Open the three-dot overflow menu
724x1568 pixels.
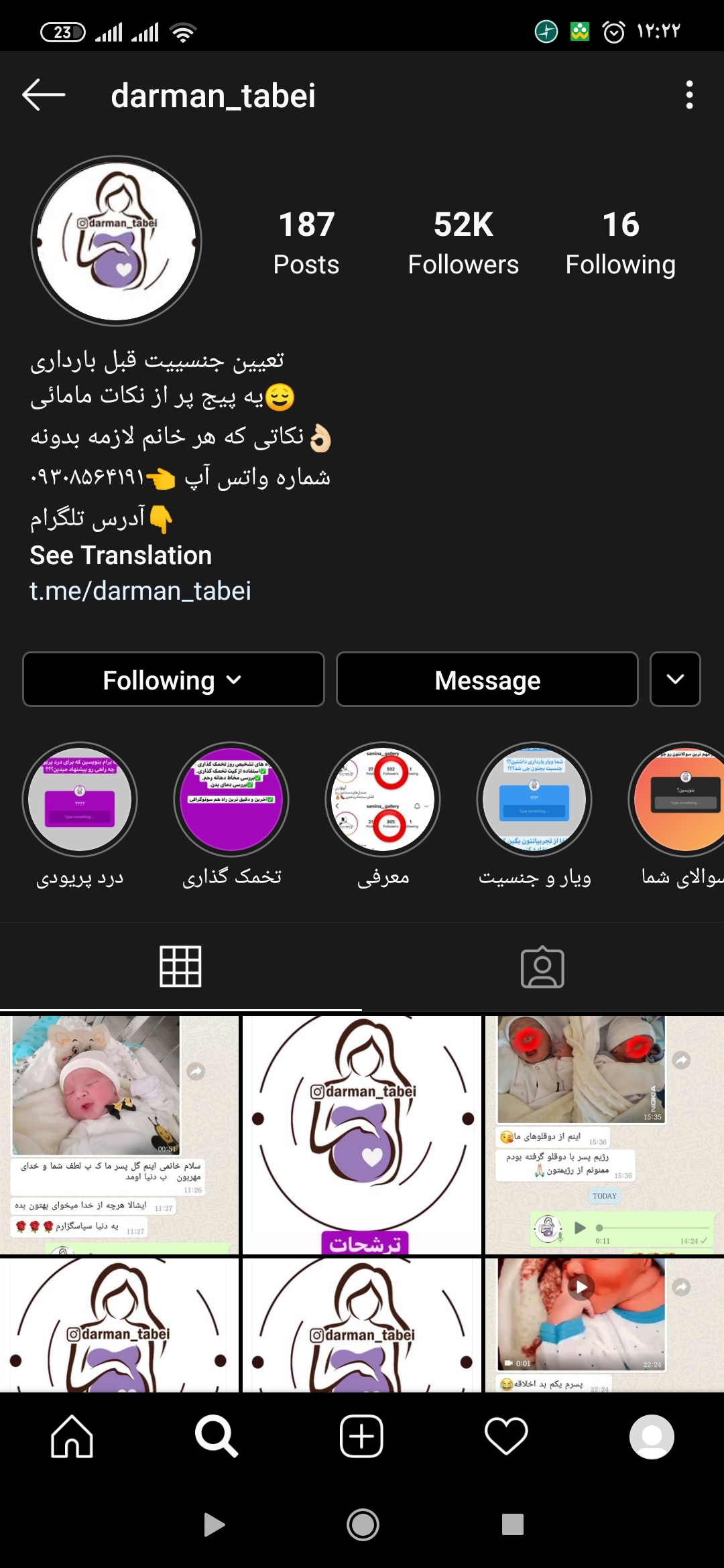689,95
